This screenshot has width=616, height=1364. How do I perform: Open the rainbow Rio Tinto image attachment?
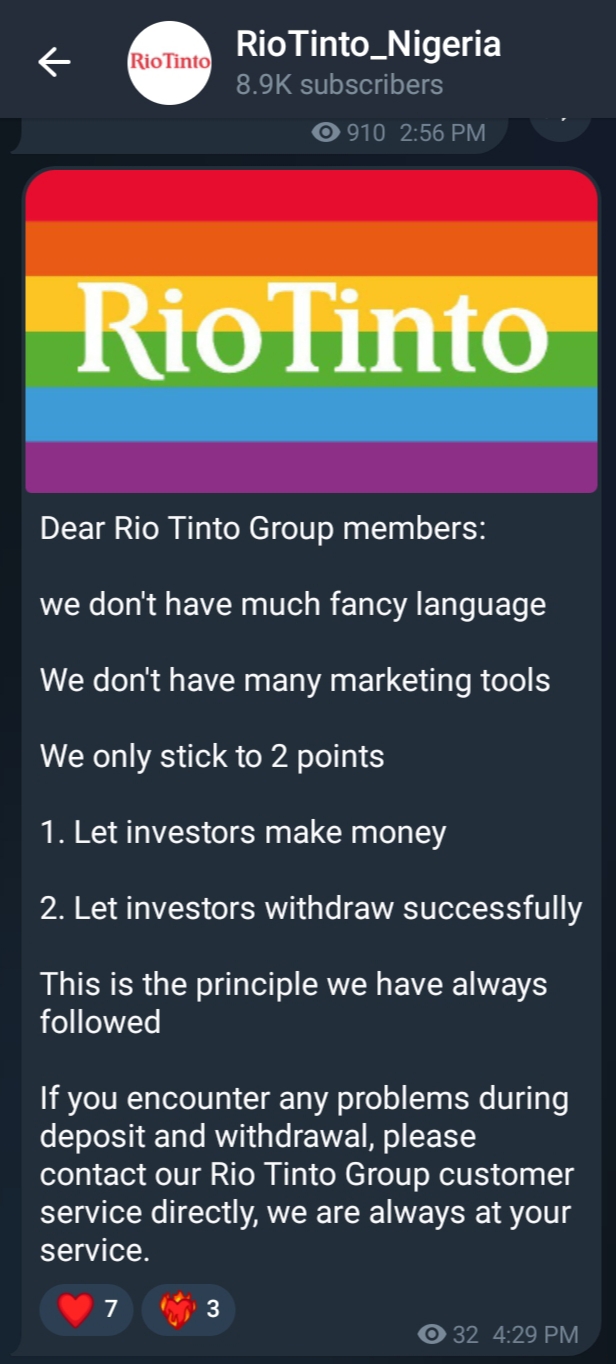point(311,331)
